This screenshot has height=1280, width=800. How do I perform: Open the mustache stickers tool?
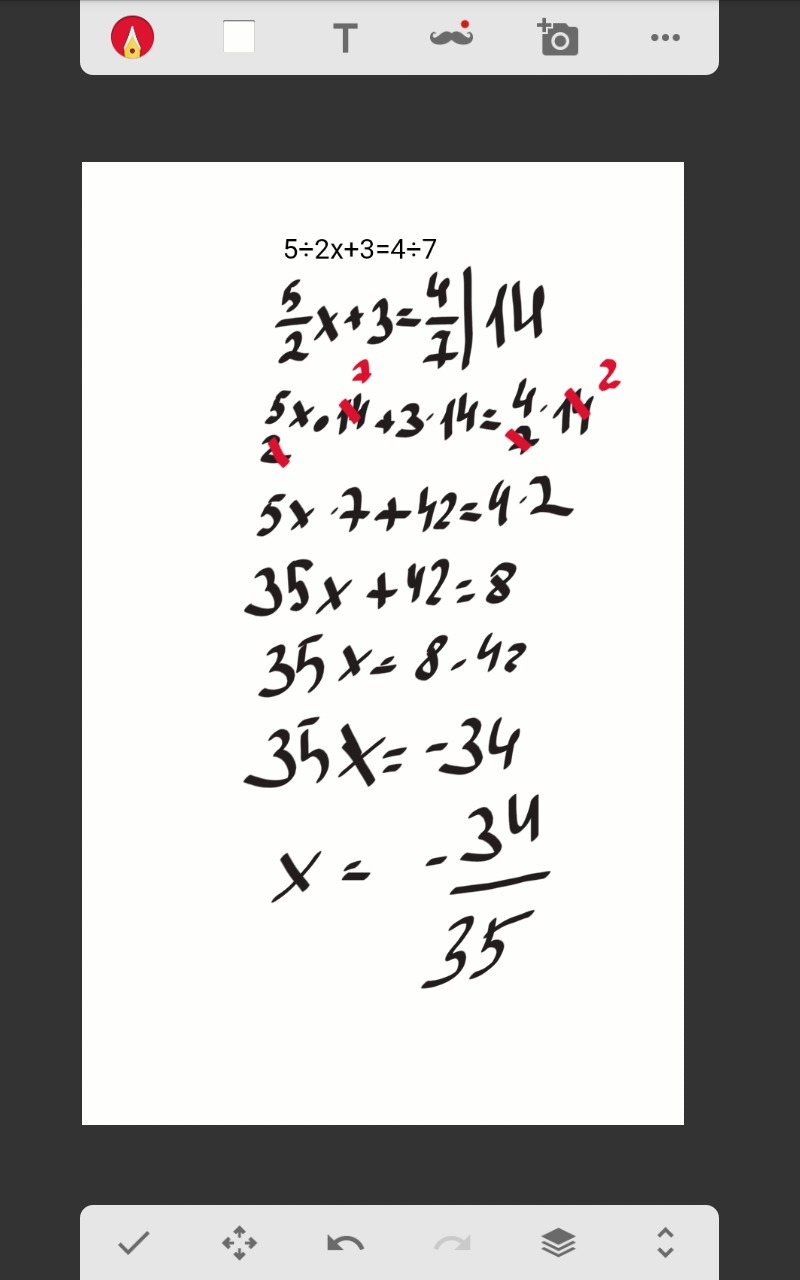click(451, 34)
